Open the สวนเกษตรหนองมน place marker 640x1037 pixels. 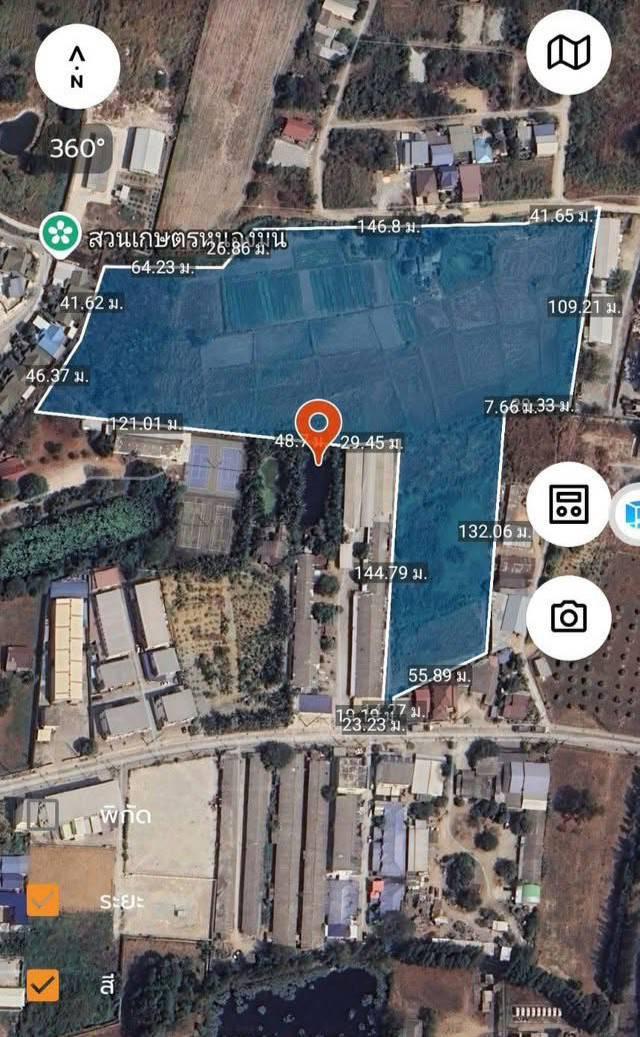tap(60, 235)
